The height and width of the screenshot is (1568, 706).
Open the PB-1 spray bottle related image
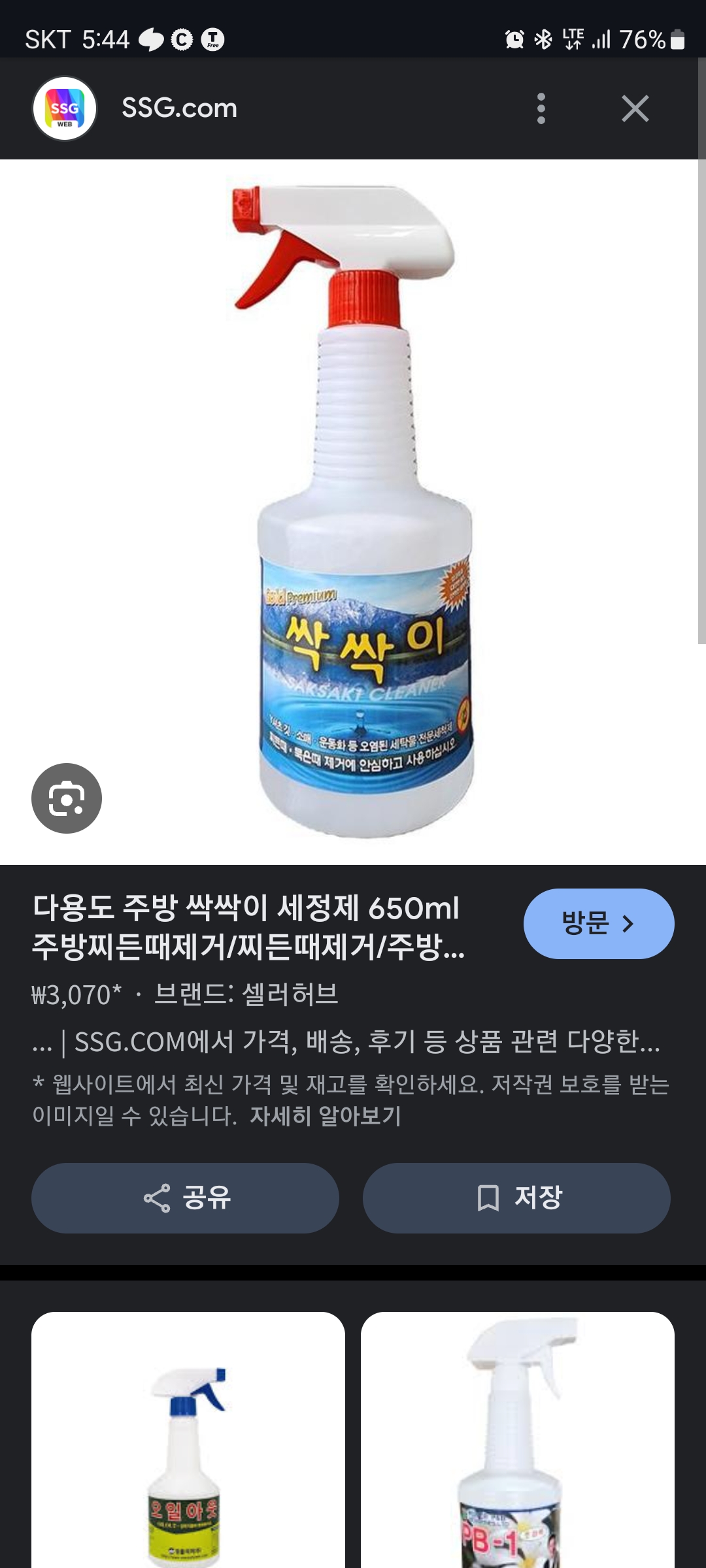(x=518, y=1440)
